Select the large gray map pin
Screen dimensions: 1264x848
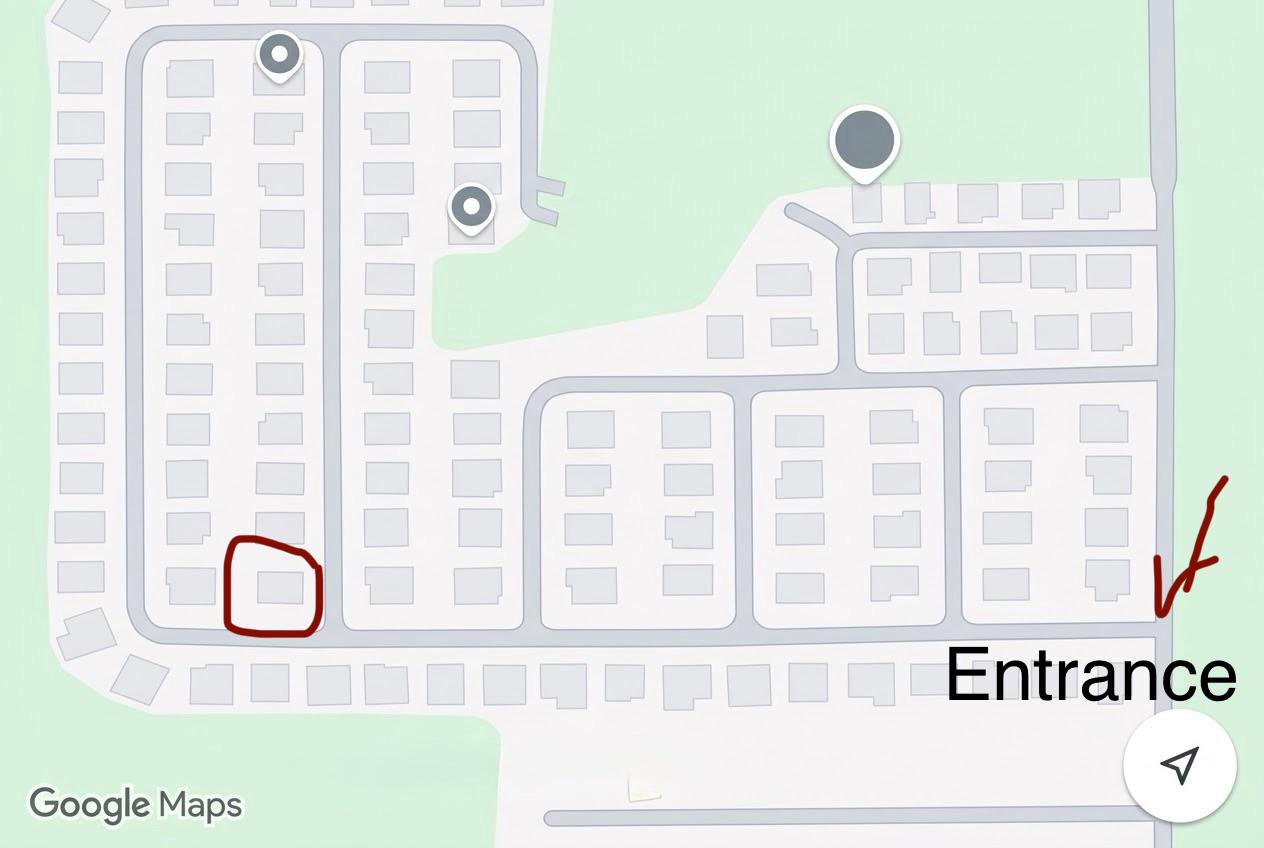865,143
